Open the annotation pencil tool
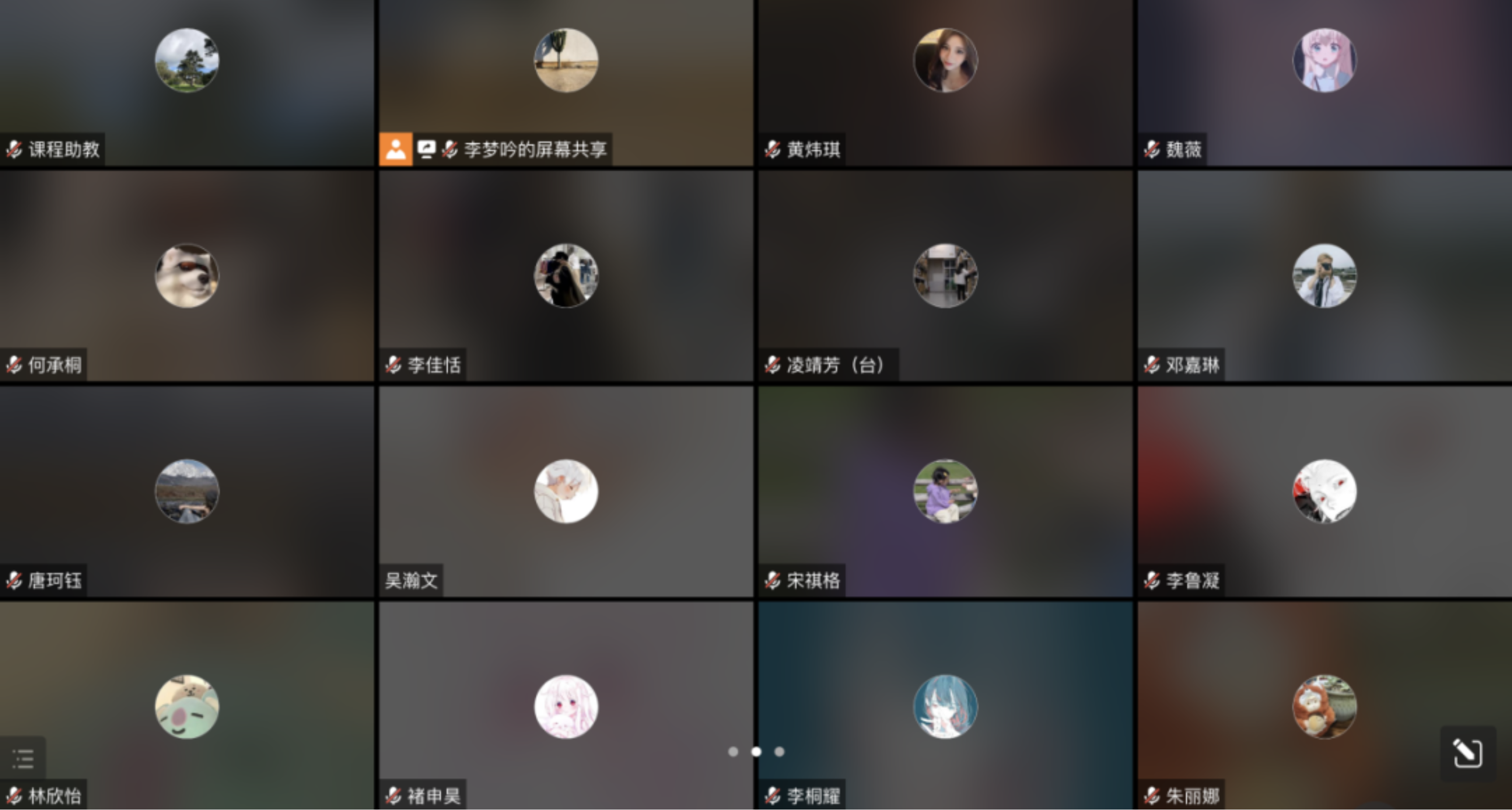The height and width of the screenshot is (810, 1512). [1467, 754]
